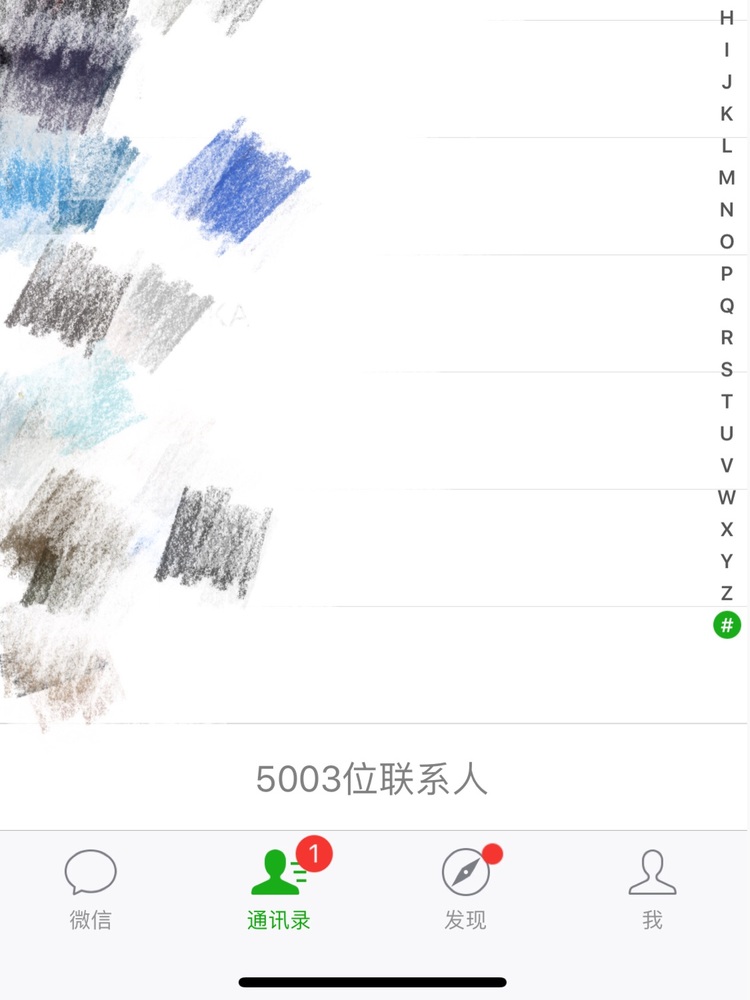
Task: Jump to letter P in index
Action: (x=727, y=274)
